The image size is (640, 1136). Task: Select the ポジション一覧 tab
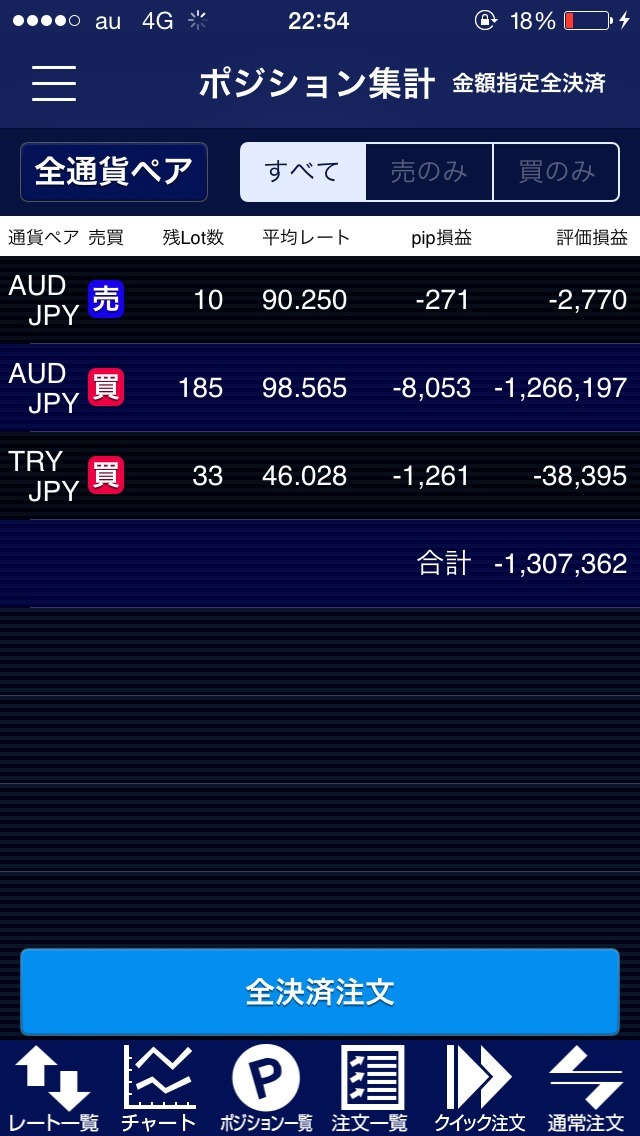click(x=266, y=1088)
